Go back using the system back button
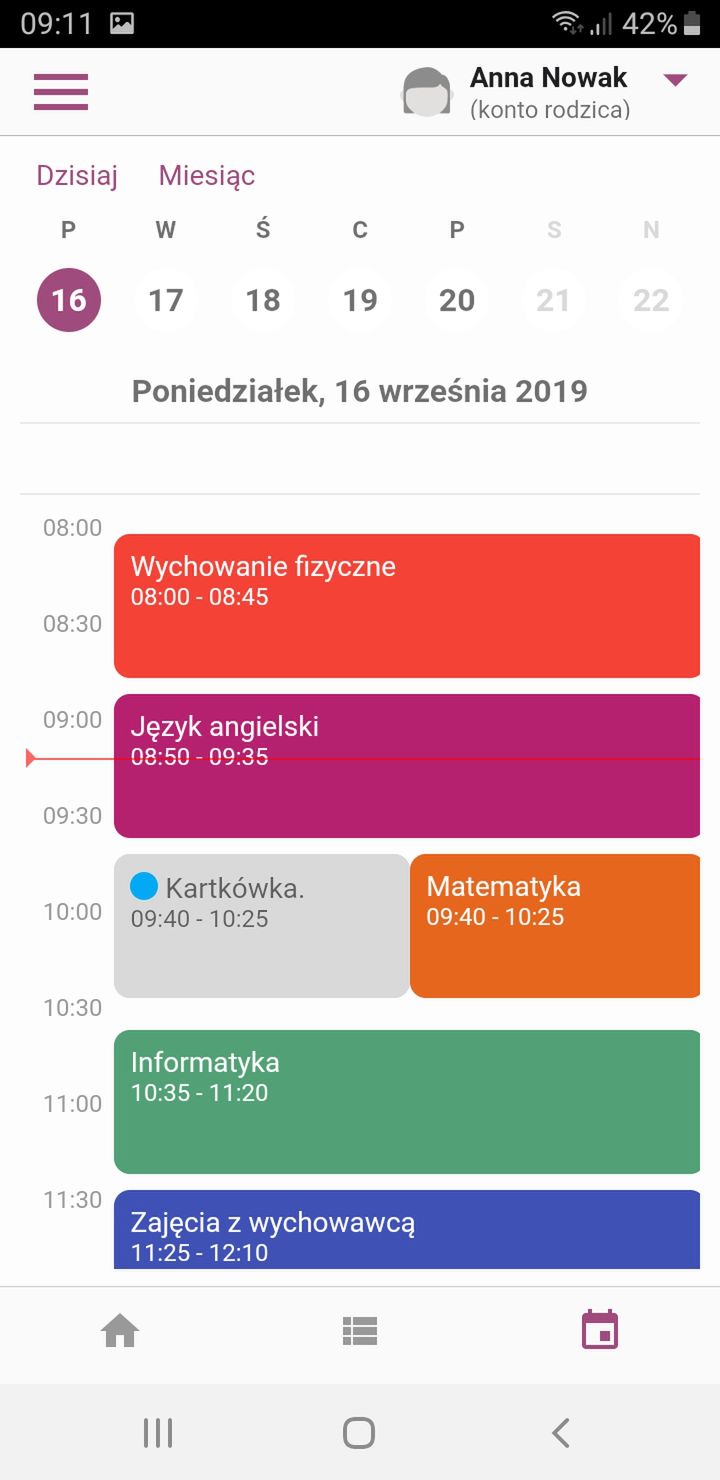 pyautogui.click(x=561, y=1433)
